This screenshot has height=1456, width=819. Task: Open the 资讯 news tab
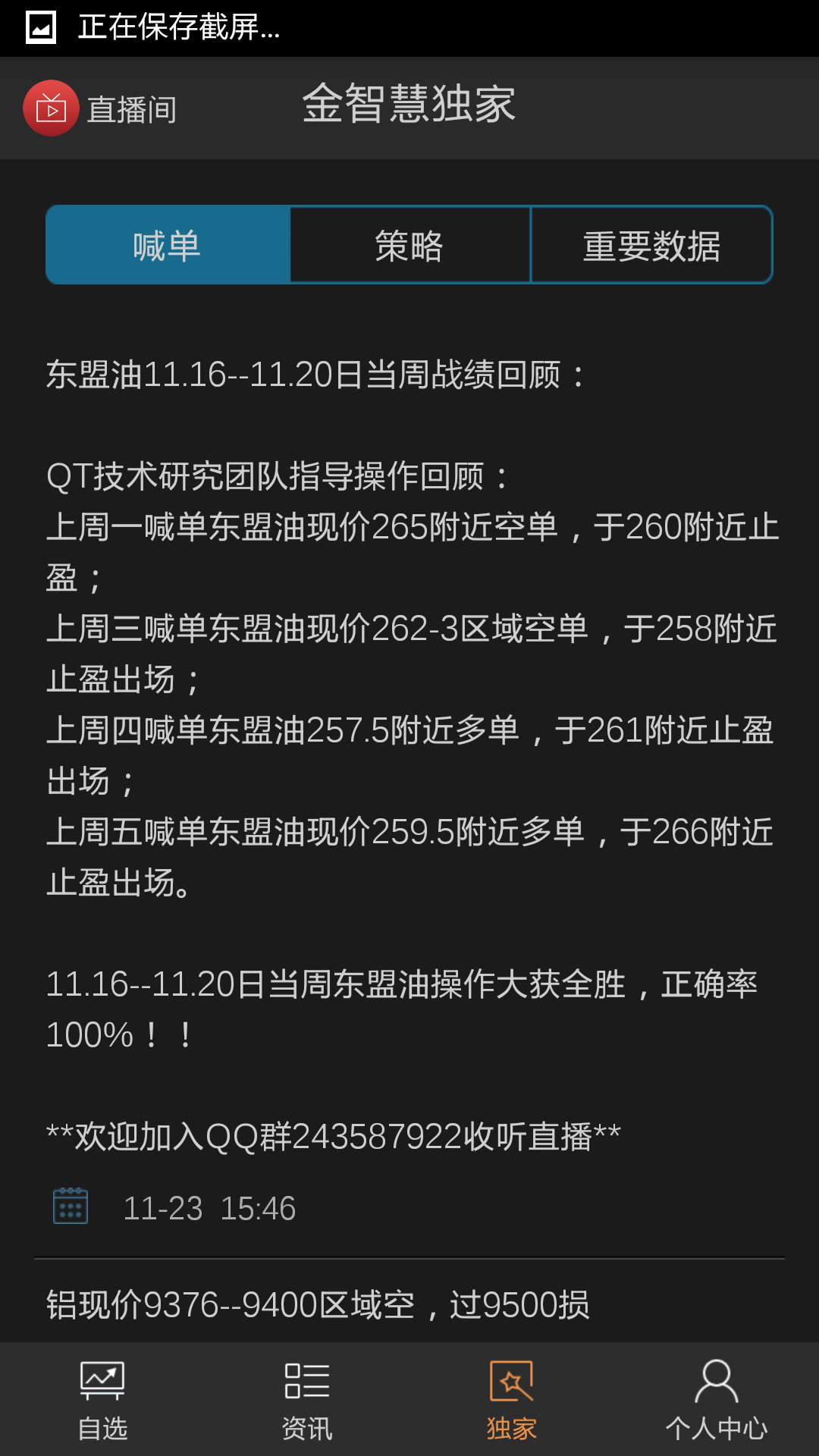point(307,1400)
